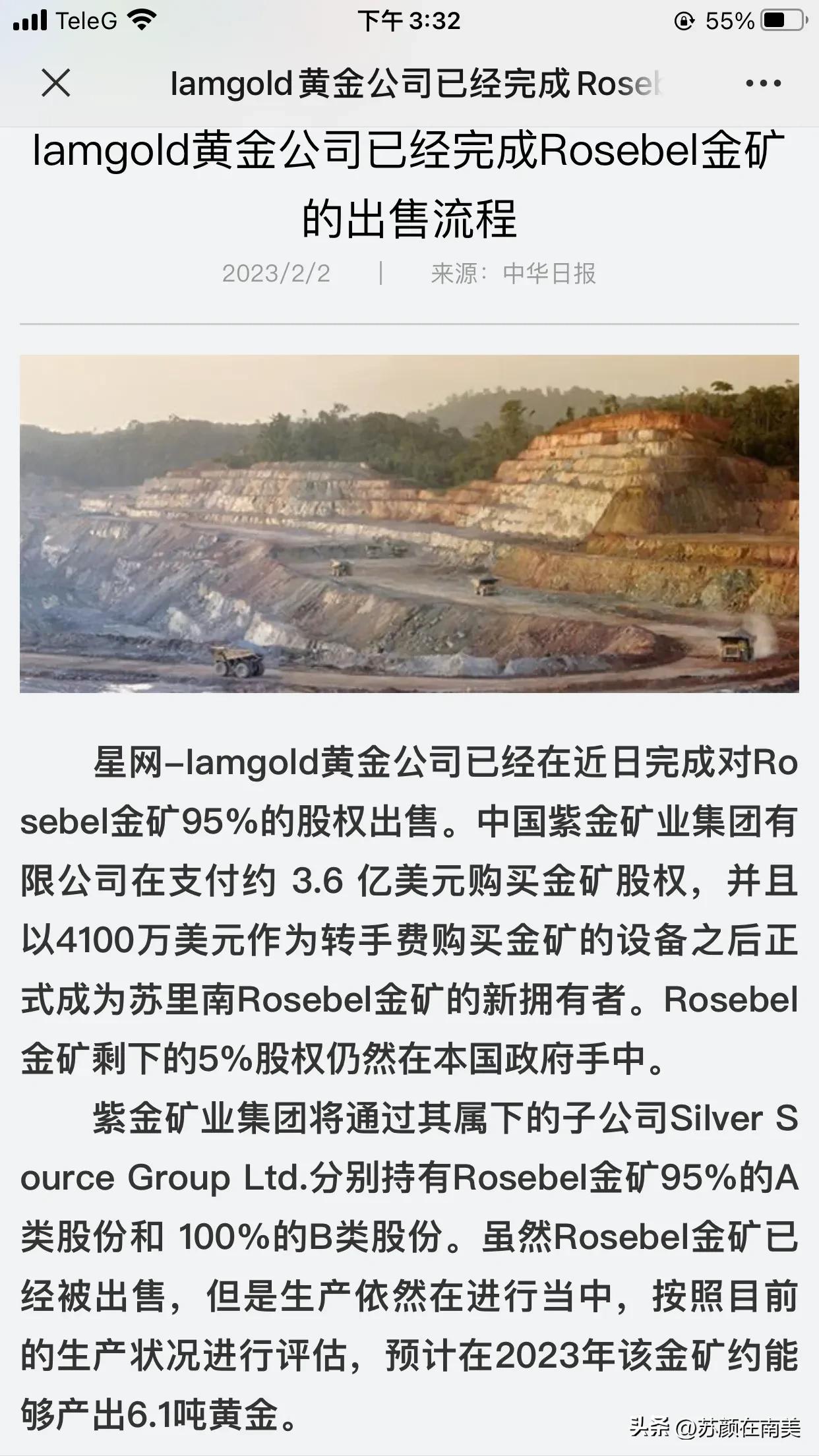View the Rosebel gold mine photo
Screen dimensions: 819x1456
click(x=409, y=524)
